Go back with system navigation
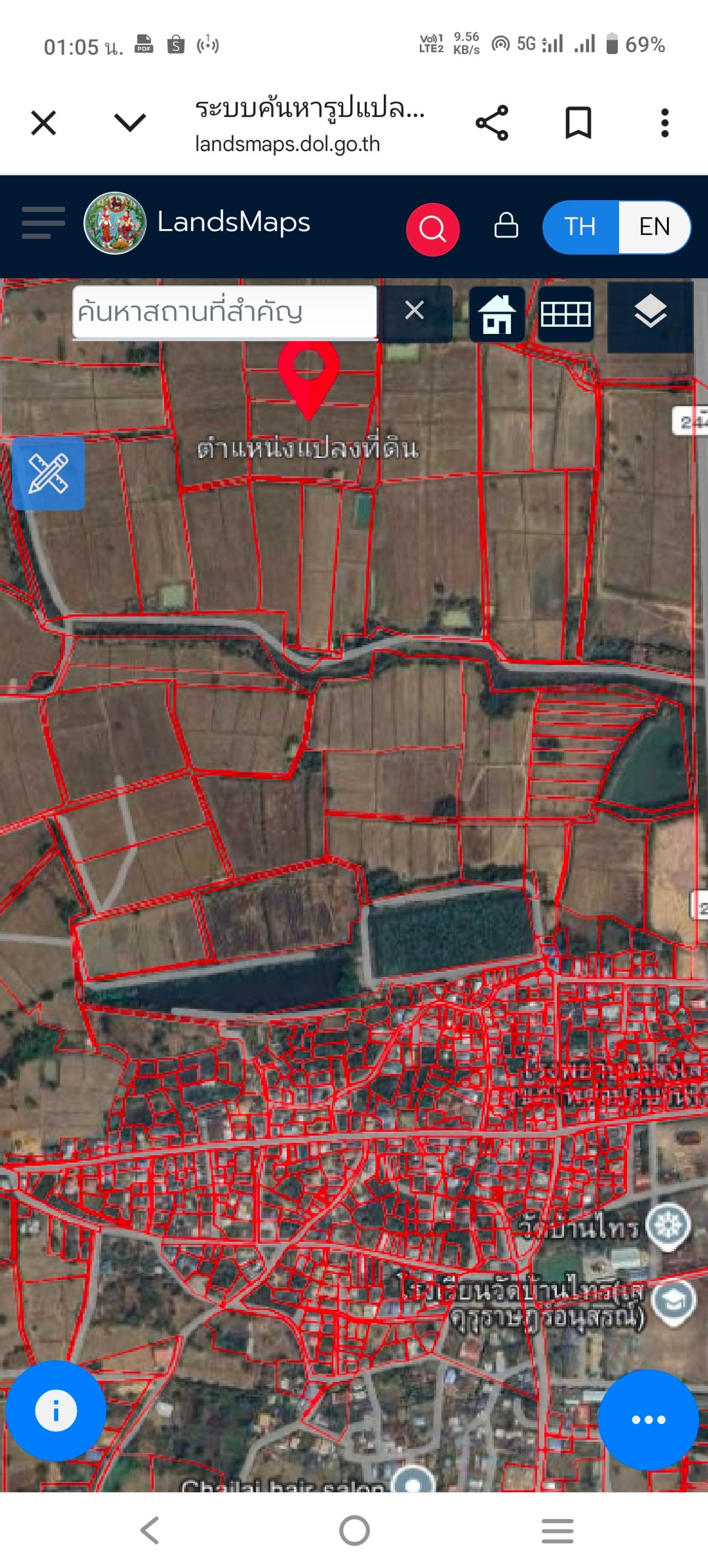Viewport: 708px width, 1568px height. pos(150,1530)
